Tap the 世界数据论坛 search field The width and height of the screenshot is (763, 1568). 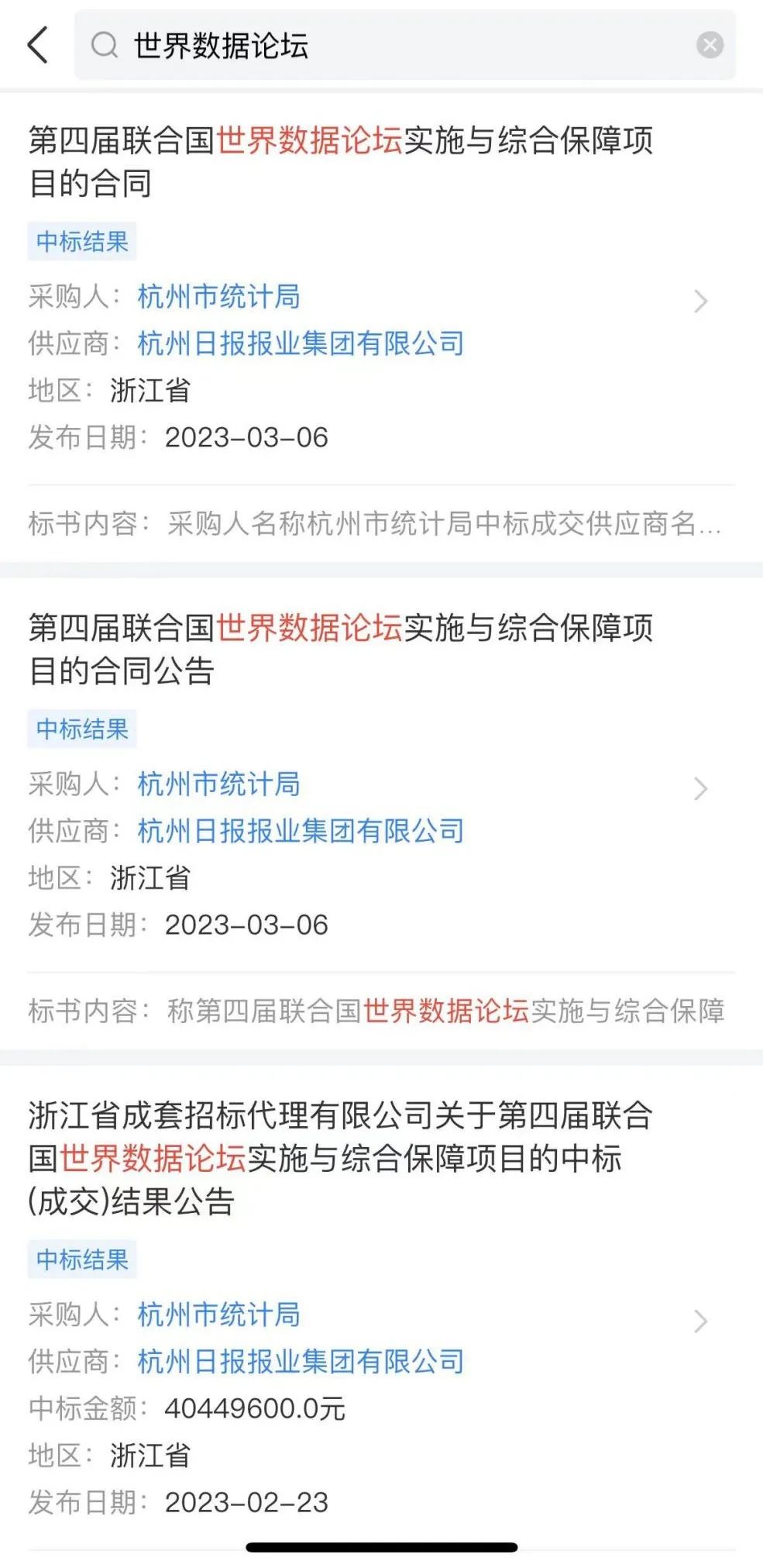tap(404, 45)
